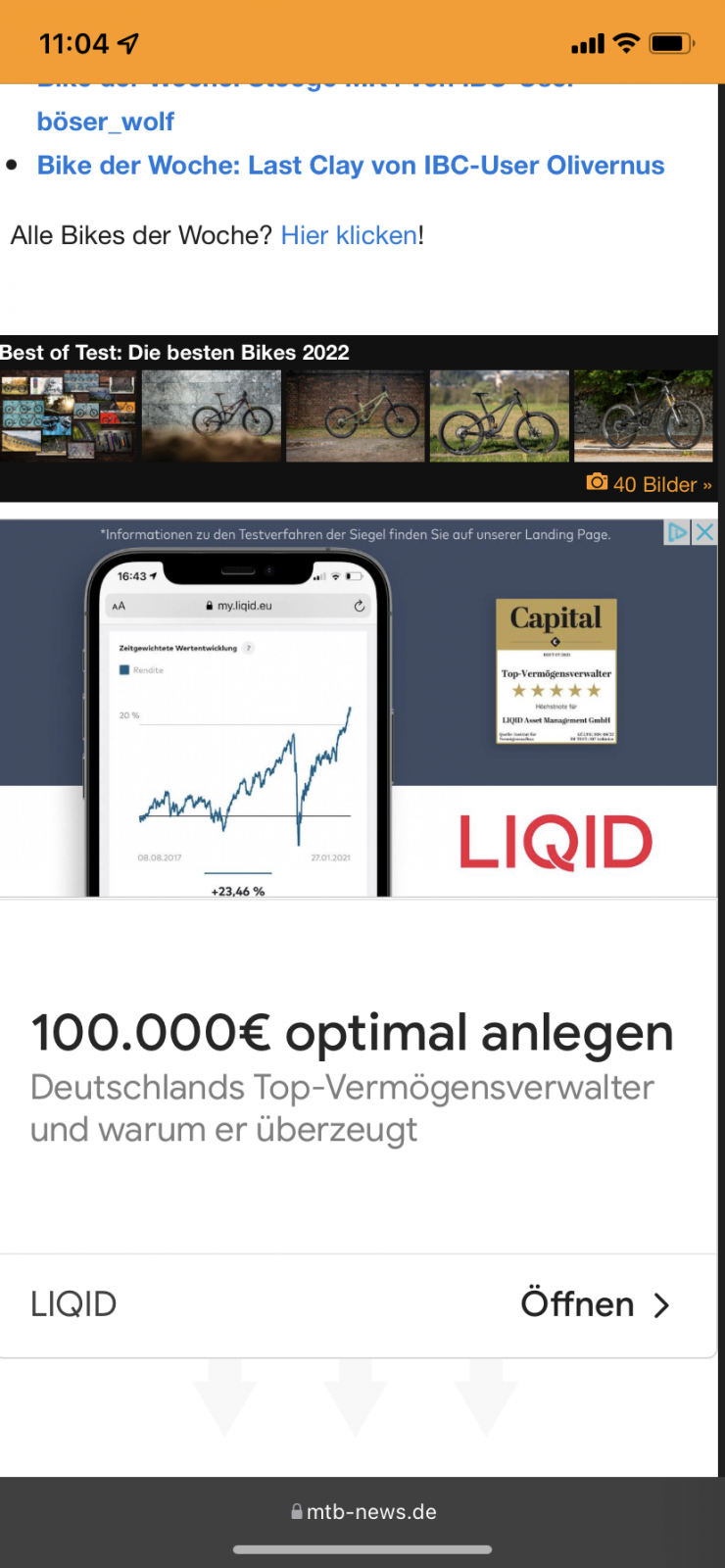Open the LIQID ad banner image

click(x=359, y=708)
